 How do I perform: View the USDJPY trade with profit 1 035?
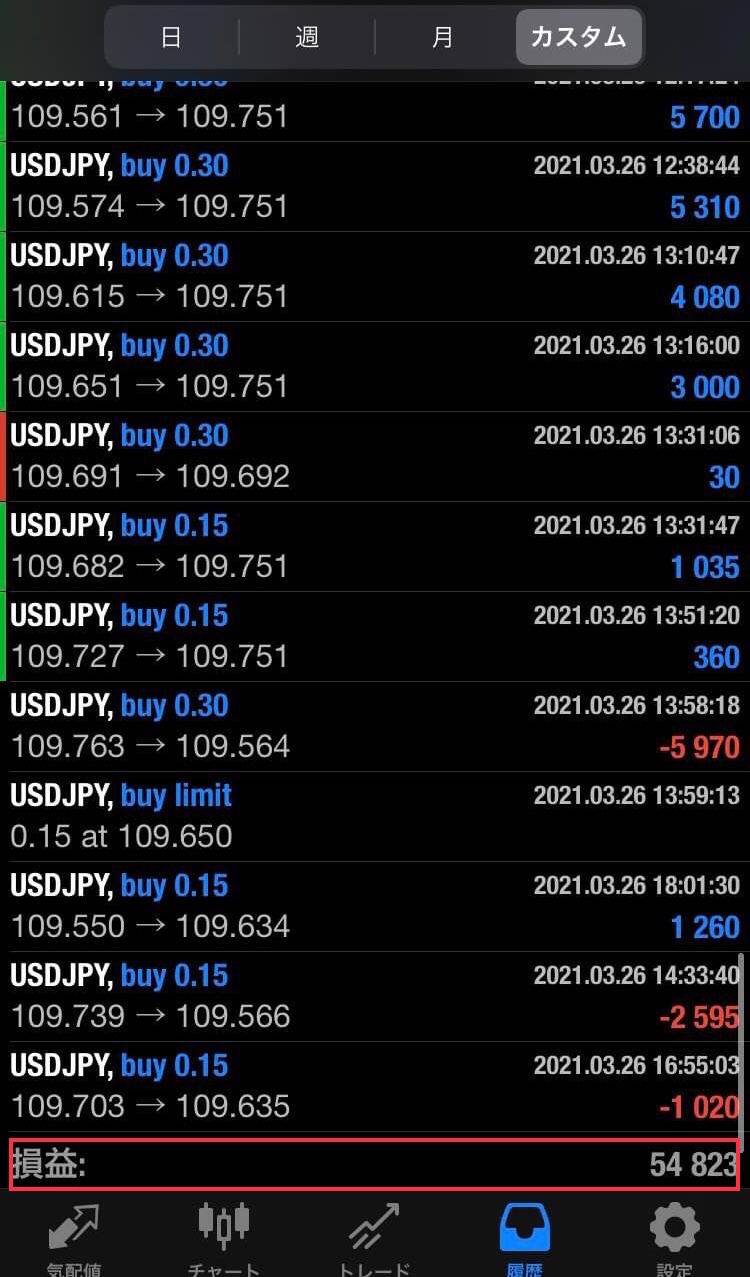point(375,546)
